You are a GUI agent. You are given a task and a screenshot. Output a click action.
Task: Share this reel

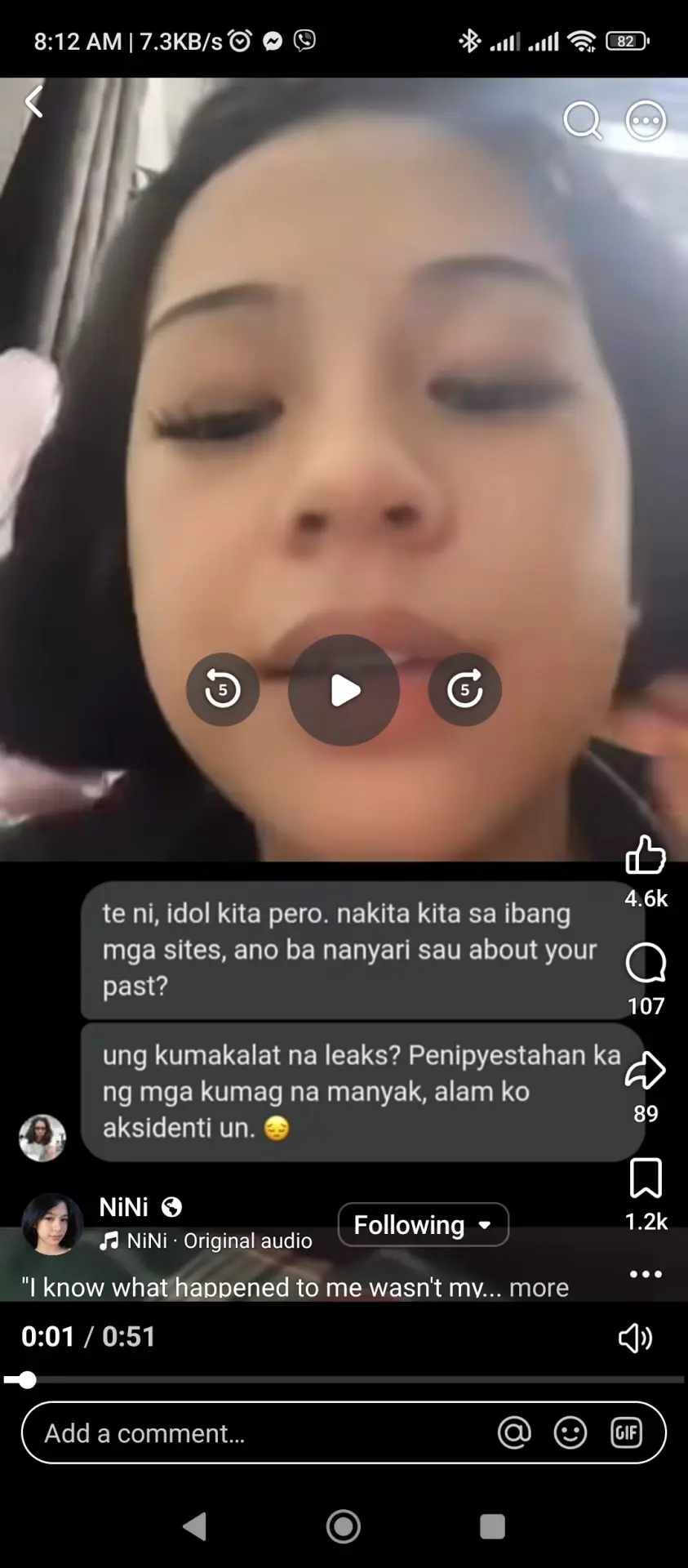tap(646, 1071)
